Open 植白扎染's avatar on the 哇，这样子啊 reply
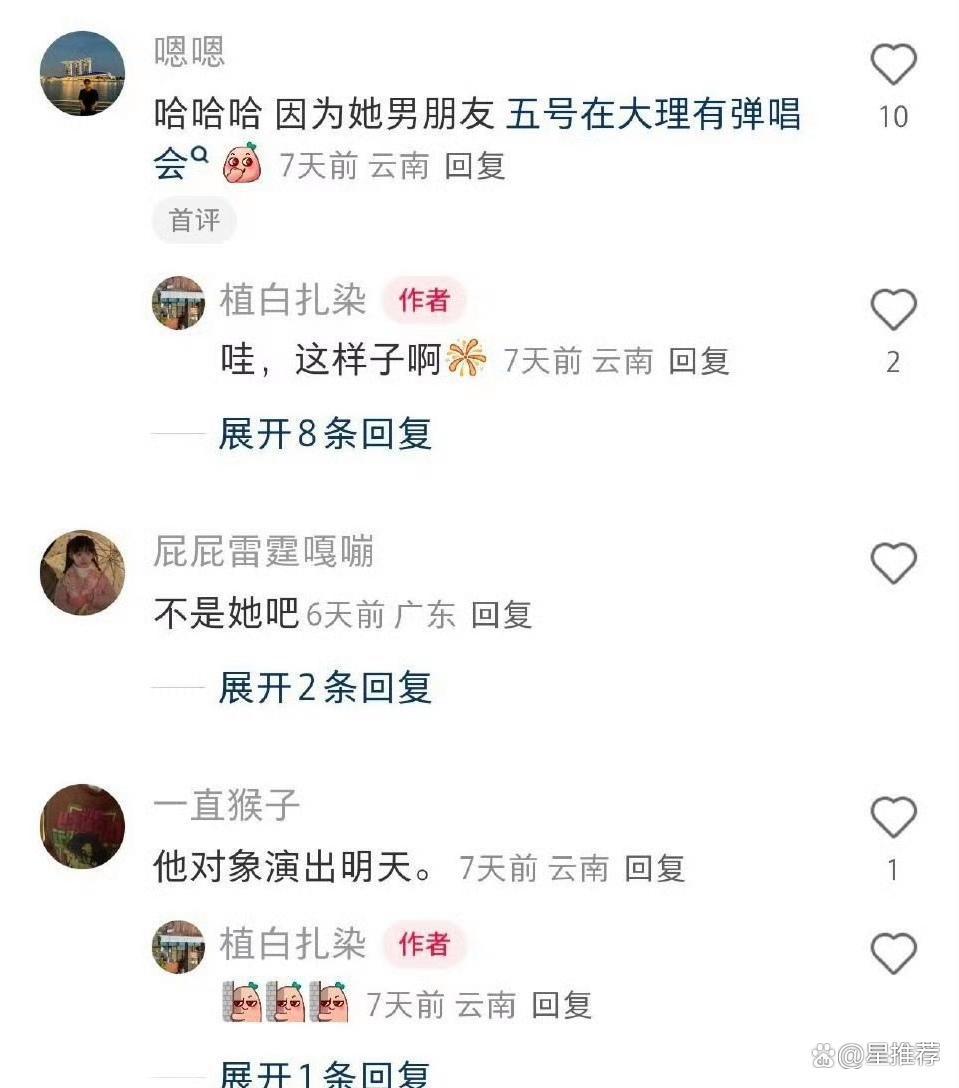959x1088 pixels. tap(178, 302)
